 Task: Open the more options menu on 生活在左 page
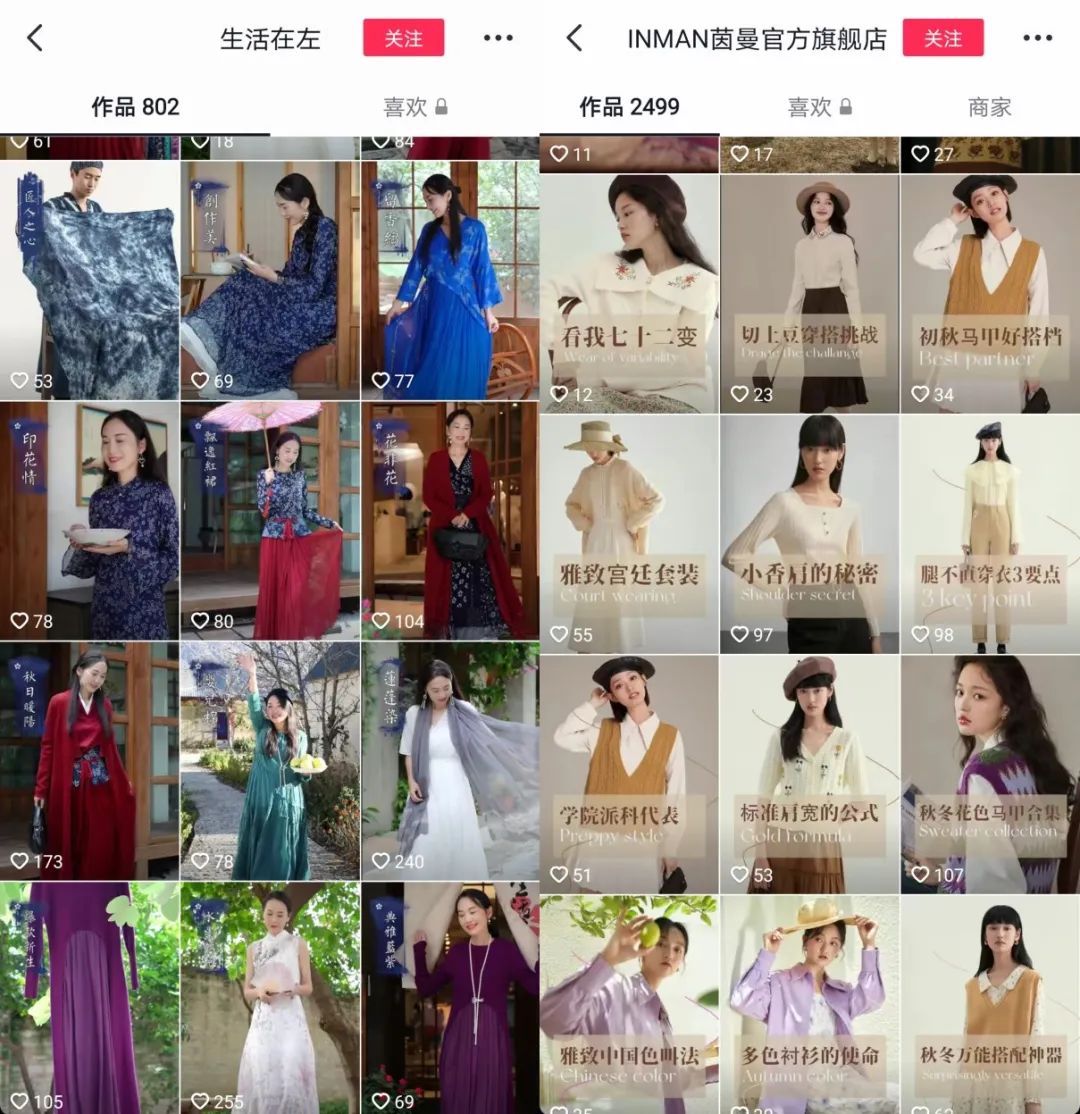point(497,38)
